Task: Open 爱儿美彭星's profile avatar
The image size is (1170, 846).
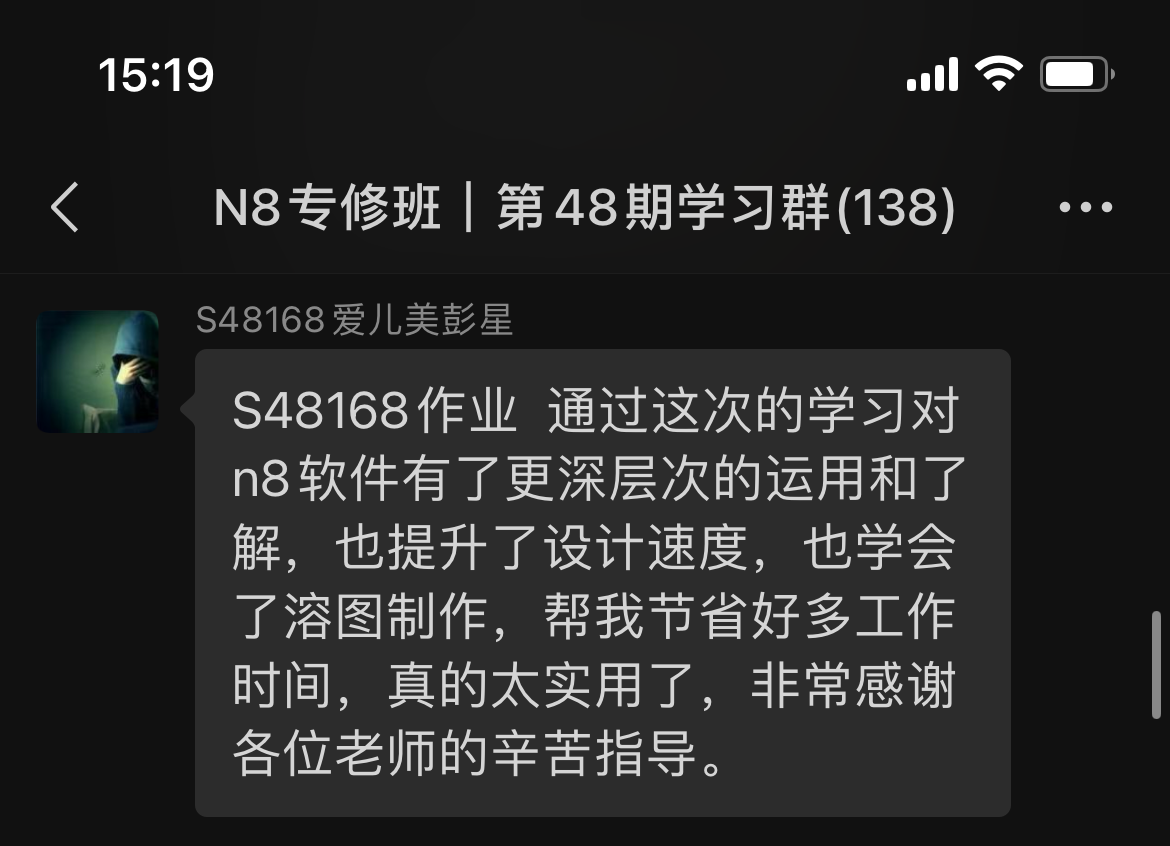Action: click(97, 372)
